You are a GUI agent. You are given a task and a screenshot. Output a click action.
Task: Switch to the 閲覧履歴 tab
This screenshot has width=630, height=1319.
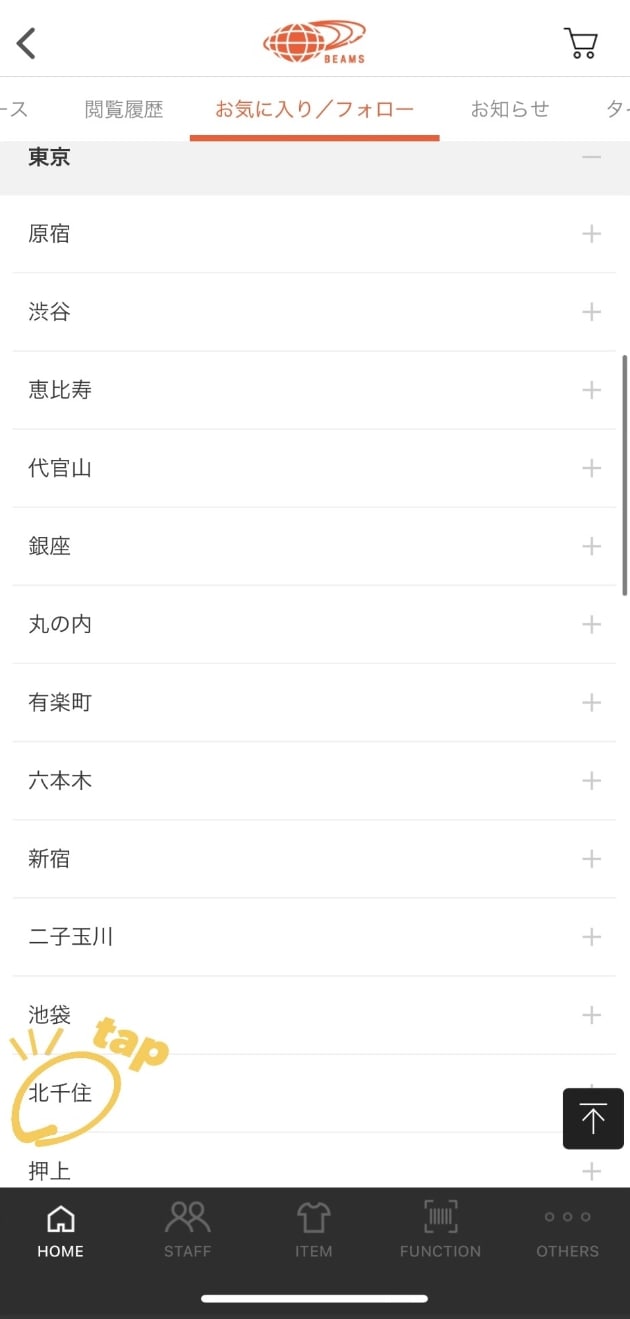click(x=124, y=109)
